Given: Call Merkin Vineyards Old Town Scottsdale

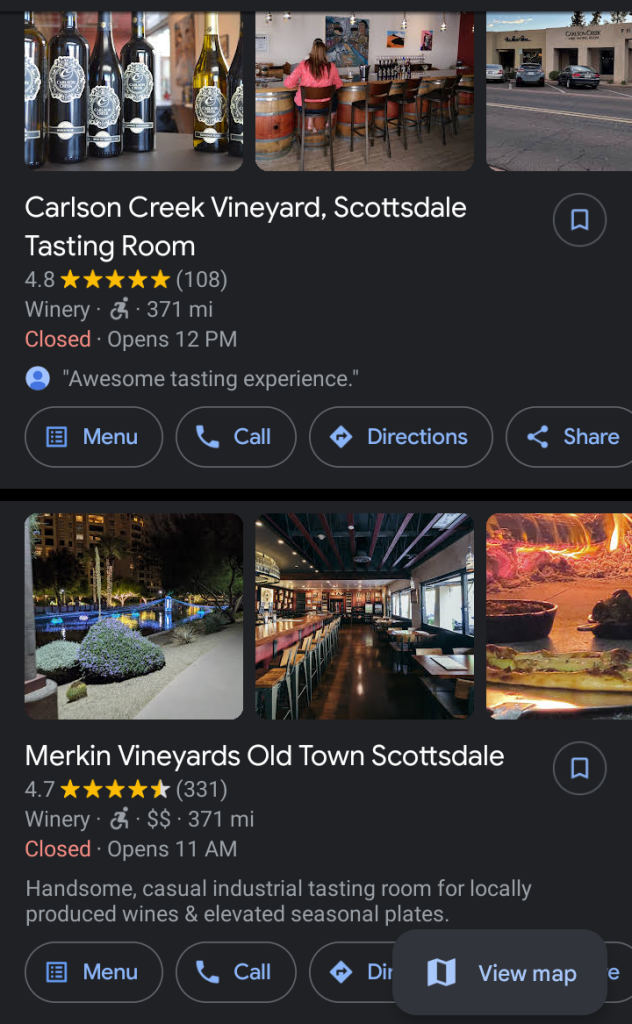Looking at the screenshot, I should 236,972.
